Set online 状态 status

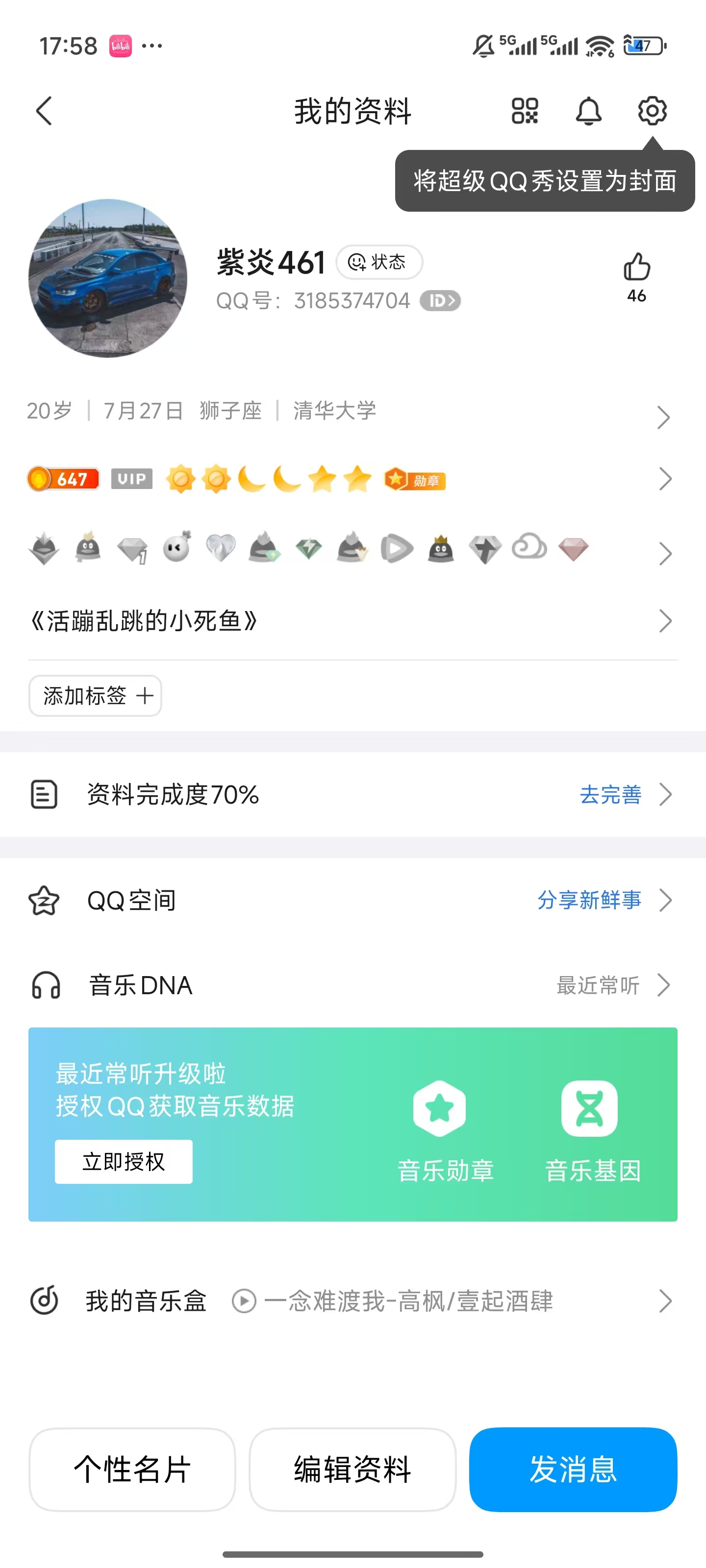(379, 262)
